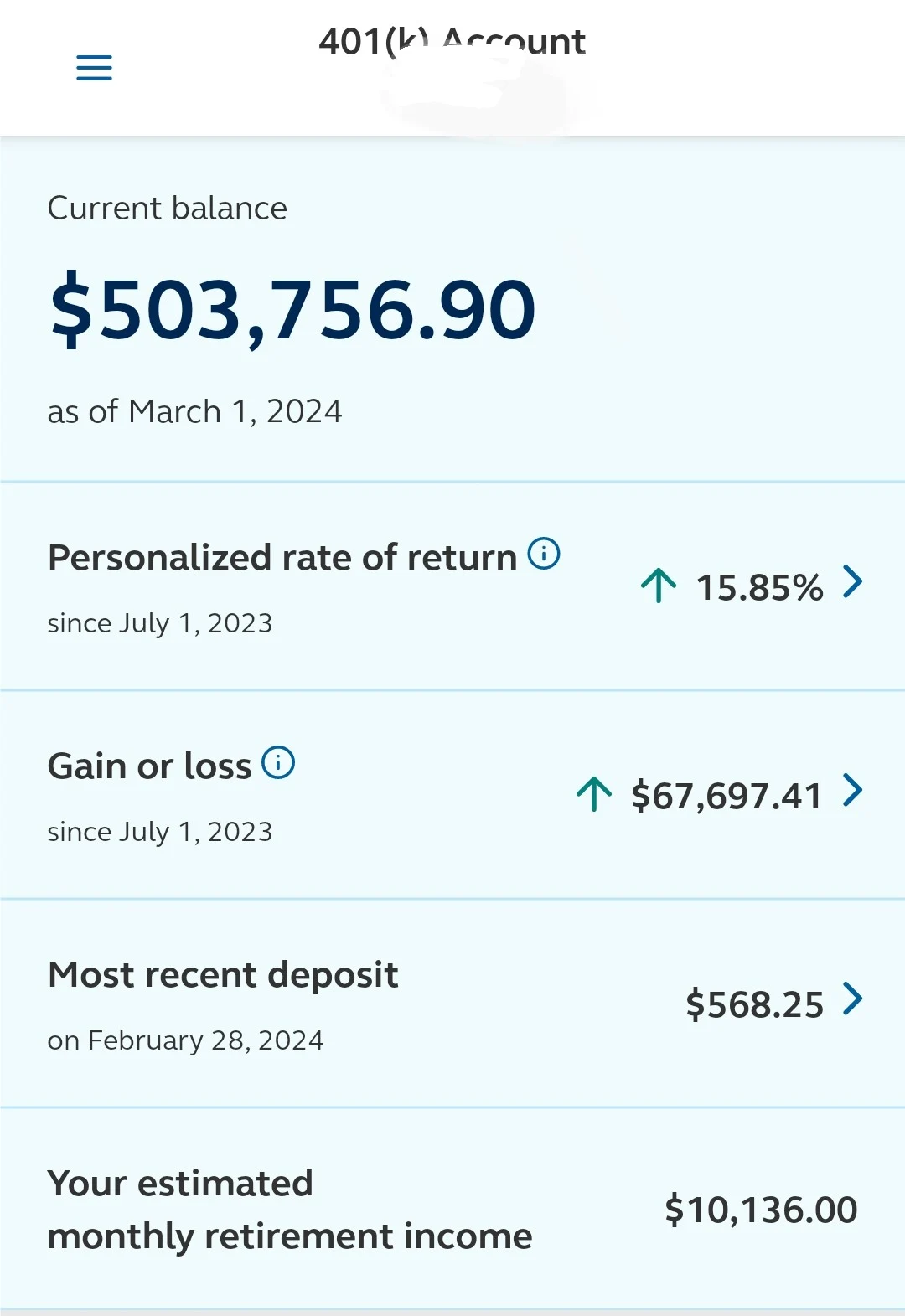This screenshot has height=1316, width=905.
Task: Tap the info icon beside Personalized rate of return
Action: [x=545, y=553]
